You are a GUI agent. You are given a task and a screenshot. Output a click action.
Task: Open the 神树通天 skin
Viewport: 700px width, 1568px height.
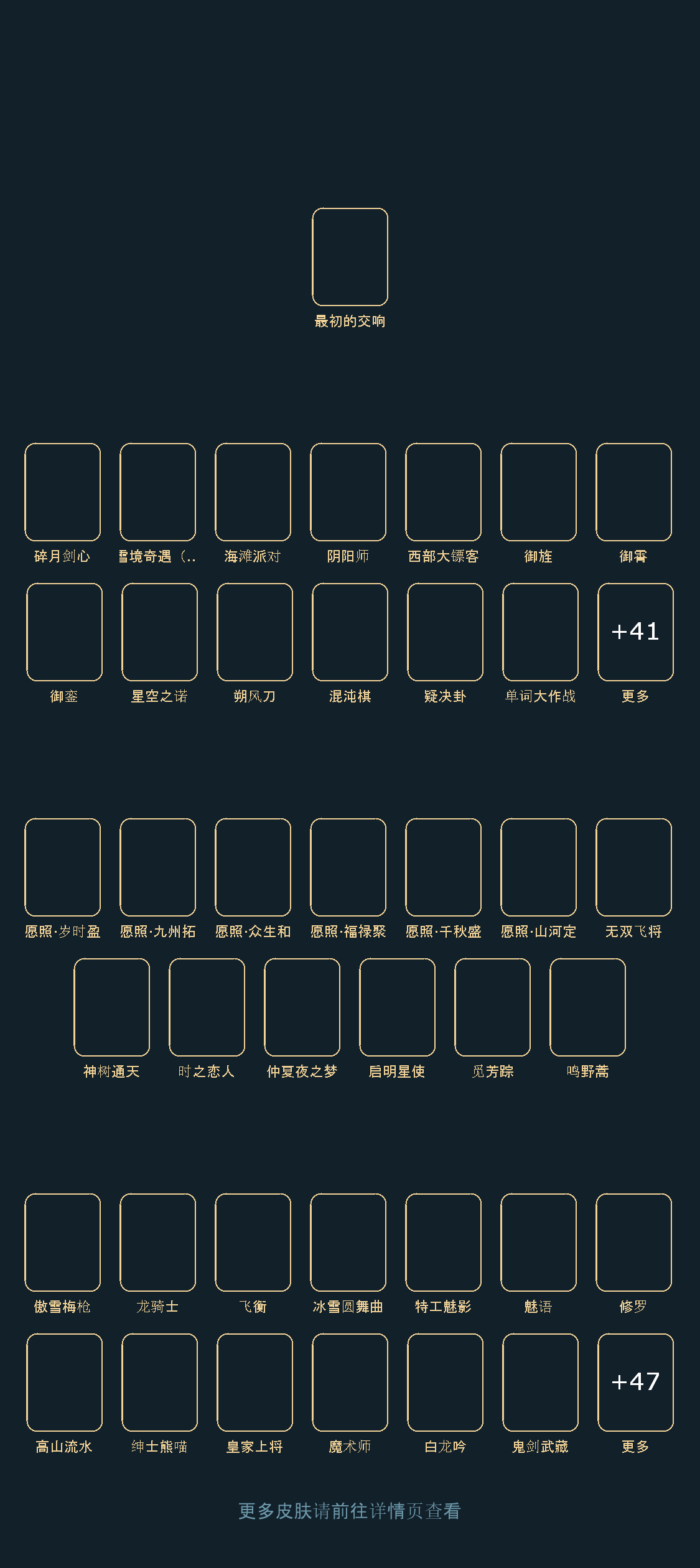[x=111, y=1007]
